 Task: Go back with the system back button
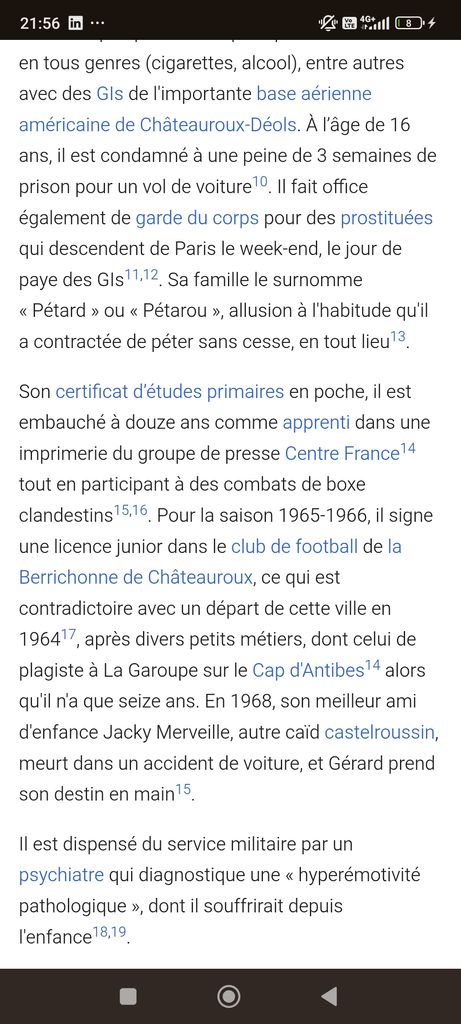click(x=330, y=996)
